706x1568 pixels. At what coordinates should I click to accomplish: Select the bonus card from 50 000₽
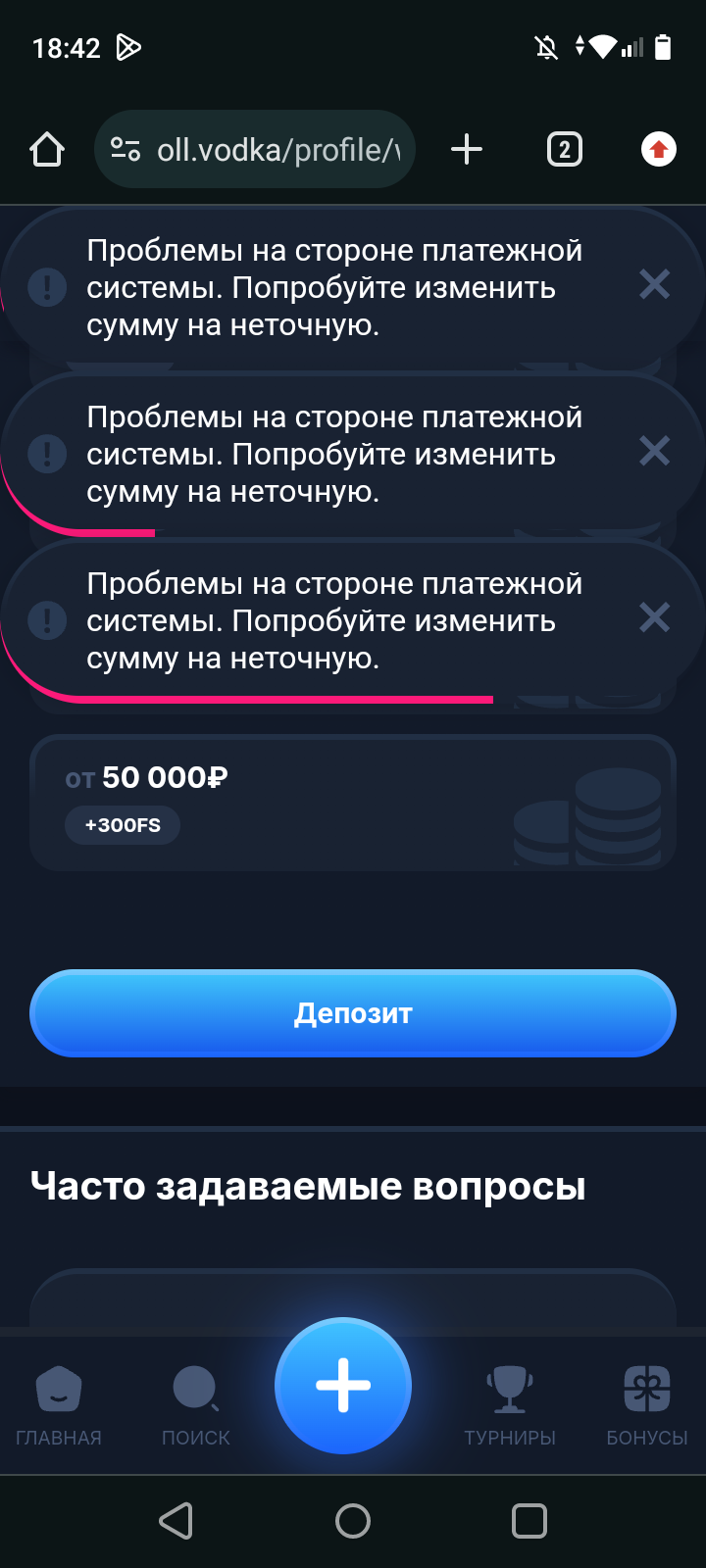pyautogui.click(x=353, y=803)
